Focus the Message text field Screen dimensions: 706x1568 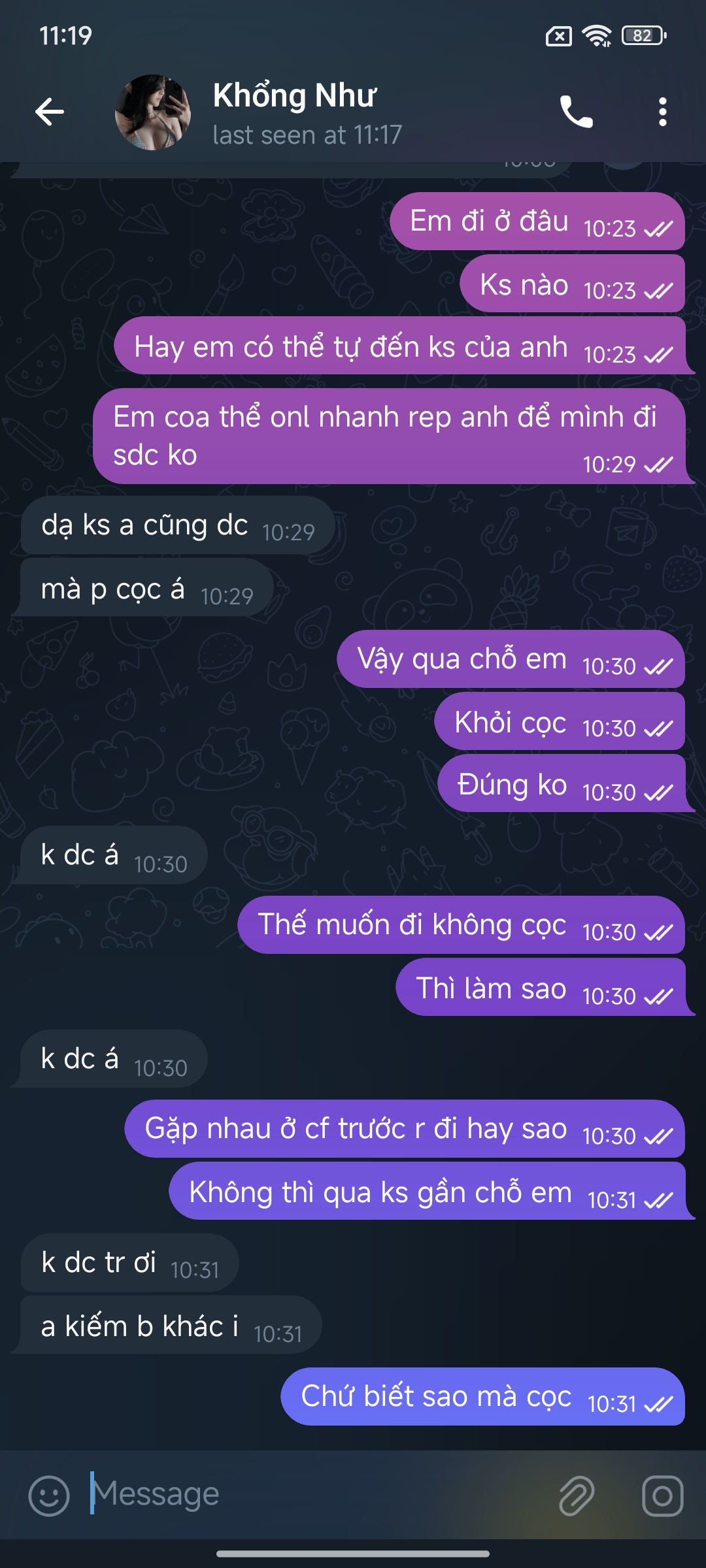click(314, 1494)
